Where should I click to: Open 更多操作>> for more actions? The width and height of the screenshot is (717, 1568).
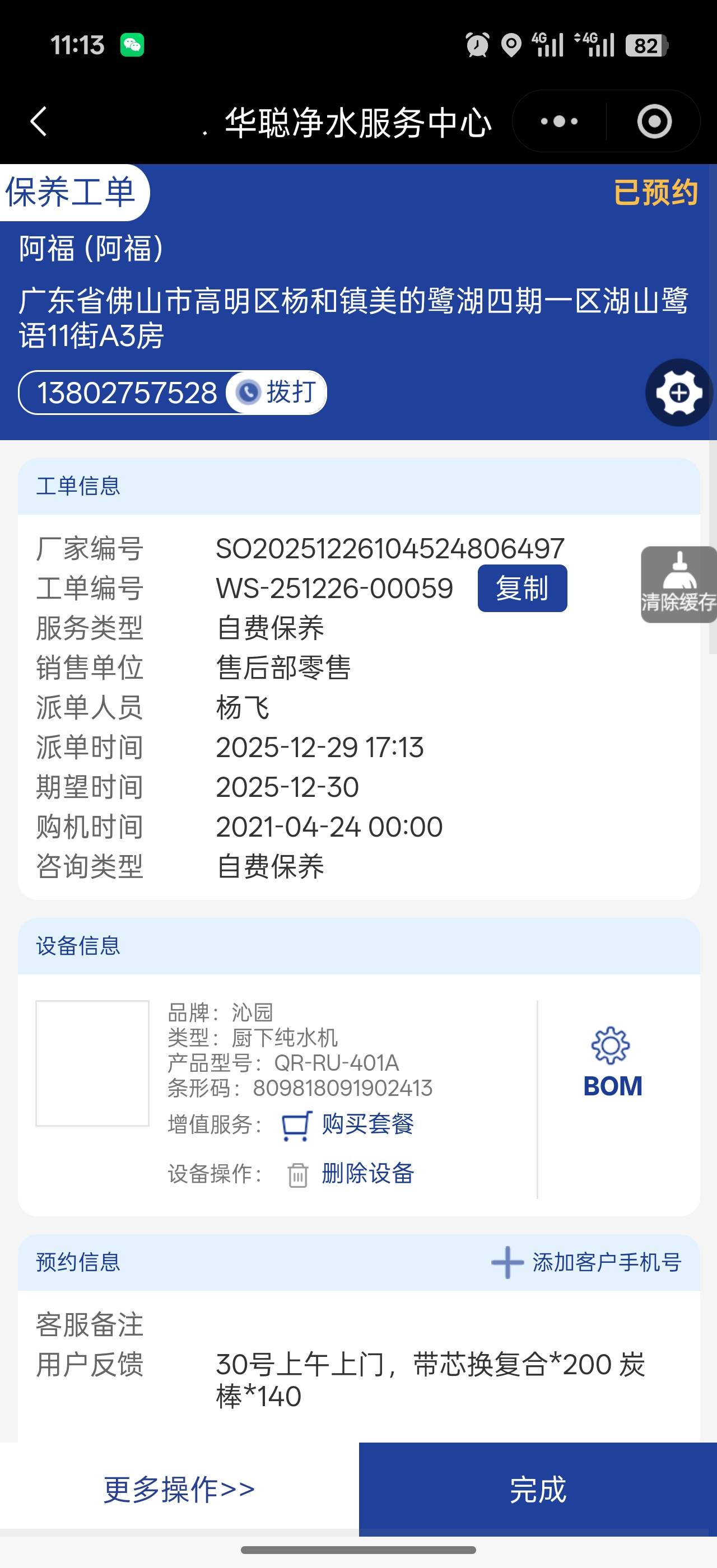click(x=179, y=1489)
